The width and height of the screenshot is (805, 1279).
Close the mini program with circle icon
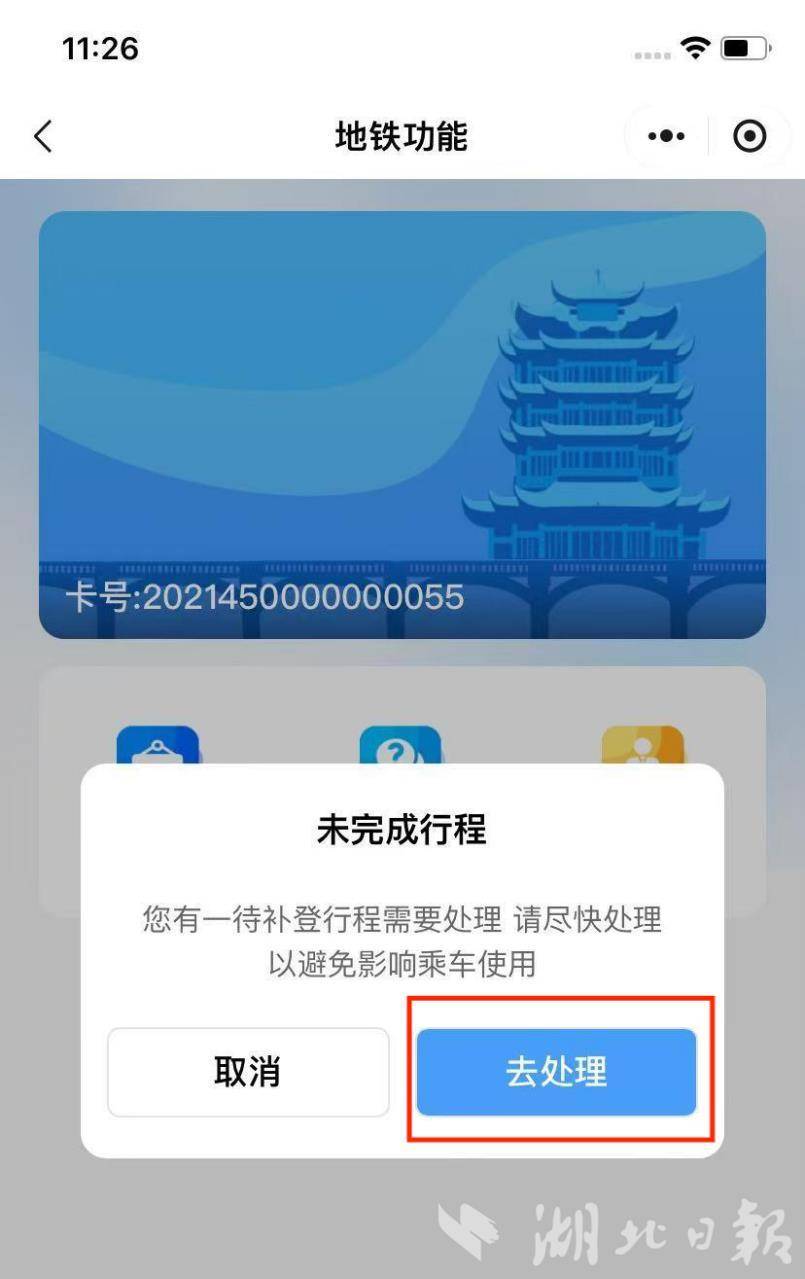point(749,136)
